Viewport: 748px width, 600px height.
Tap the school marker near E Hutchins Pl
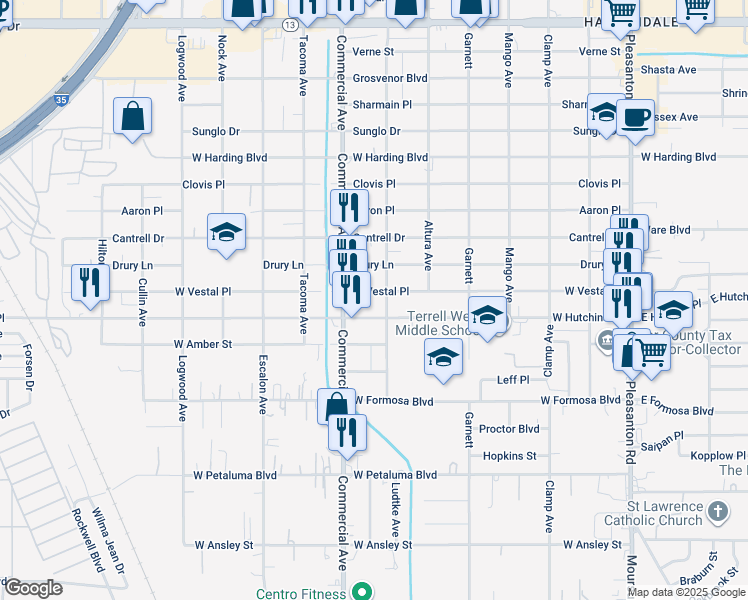click(x=673, y=310)
